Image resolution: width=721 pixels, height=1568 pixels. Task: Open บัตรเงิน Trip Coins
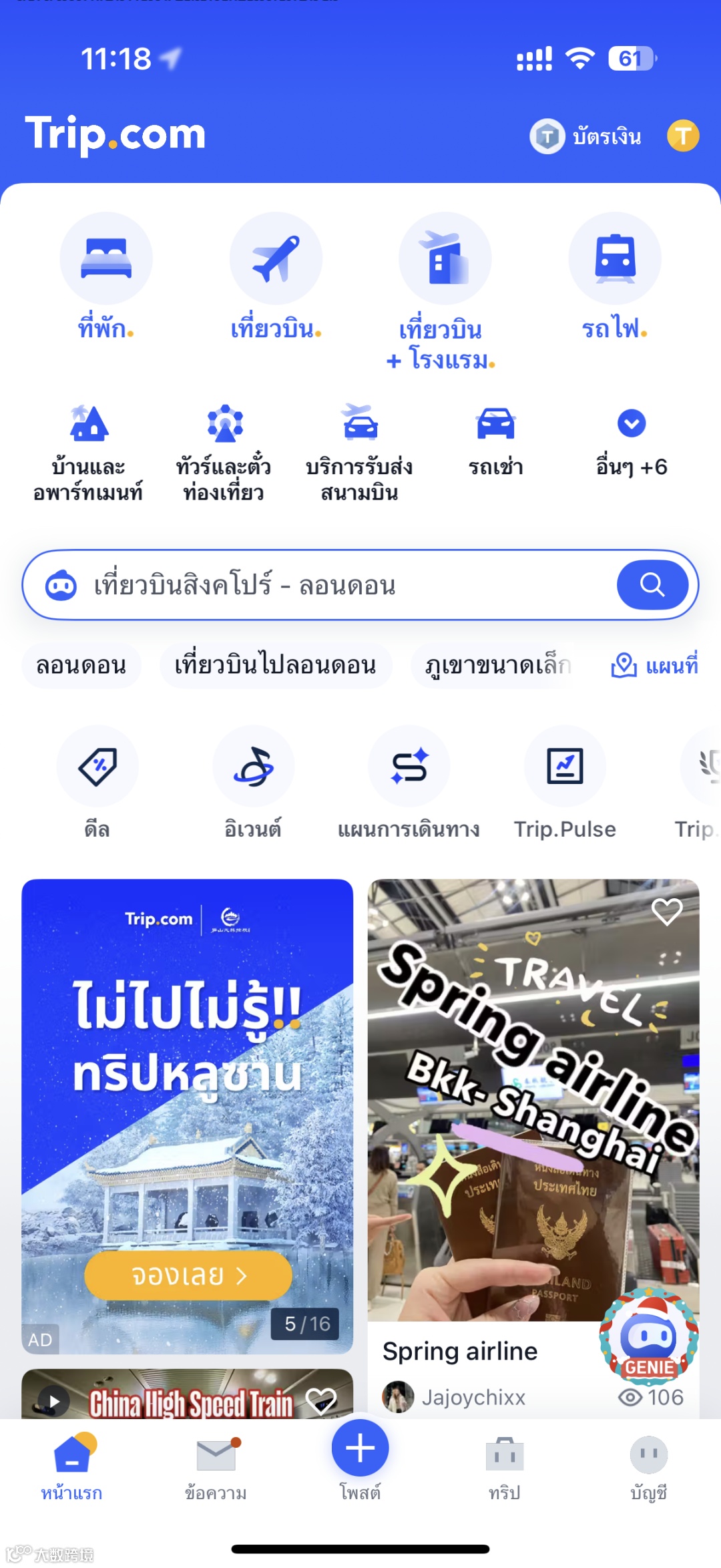(587, 136)
